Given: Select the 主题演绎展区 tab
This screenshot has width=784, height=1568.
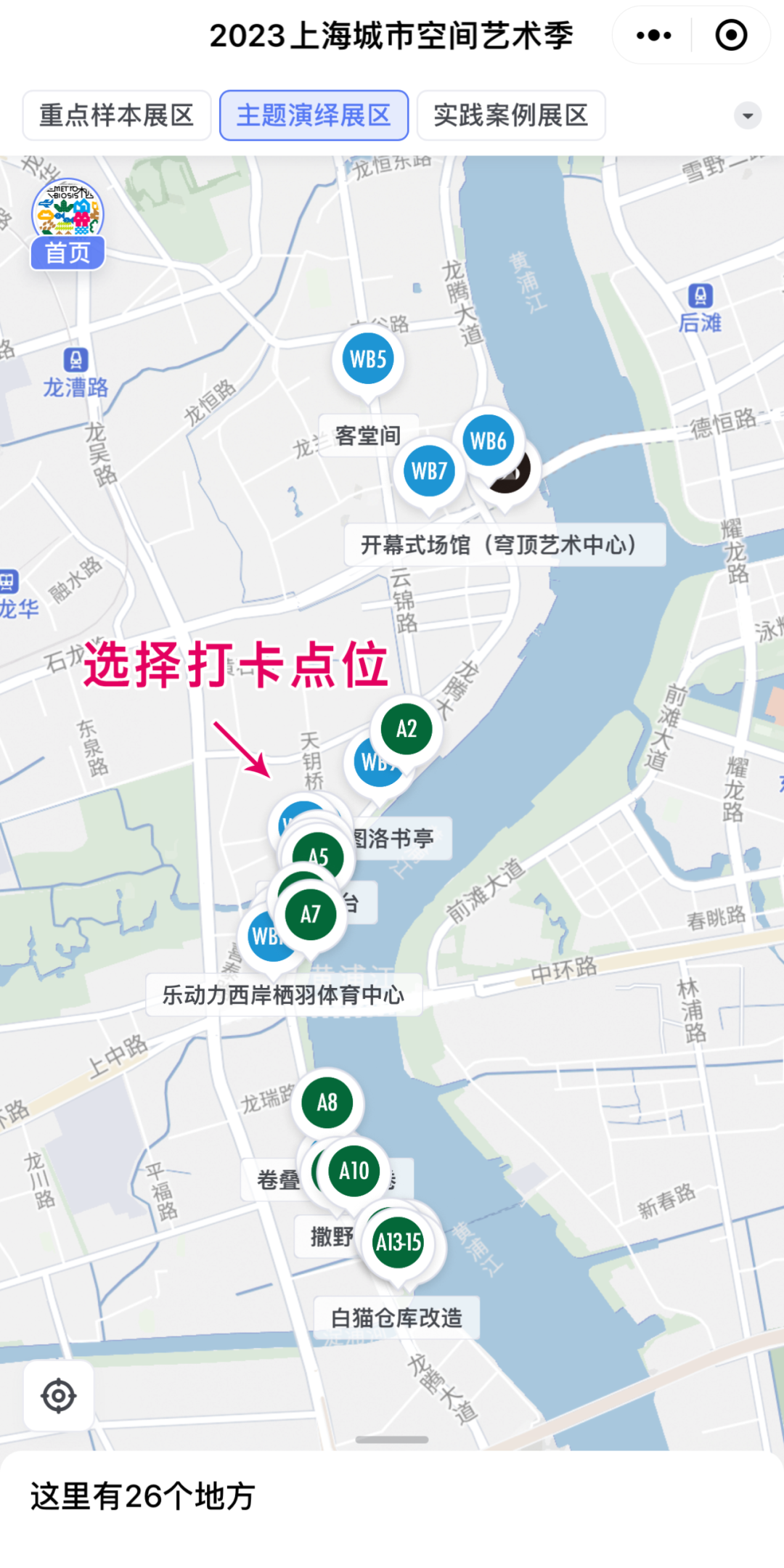Looking at the screenshot, I should tap(314, 115).
